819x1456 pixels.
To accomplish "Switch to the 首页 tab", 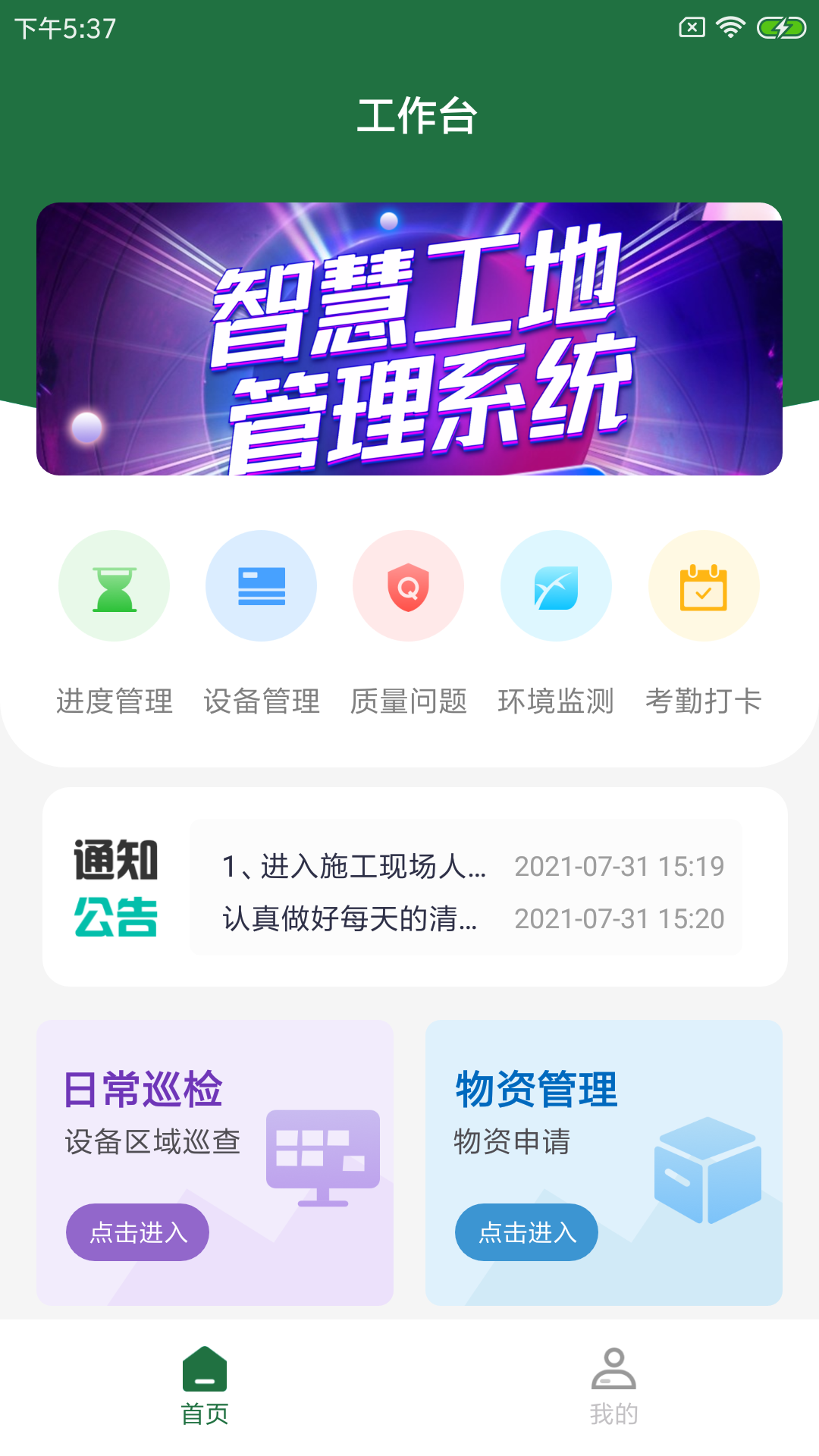I will 205,1412.
